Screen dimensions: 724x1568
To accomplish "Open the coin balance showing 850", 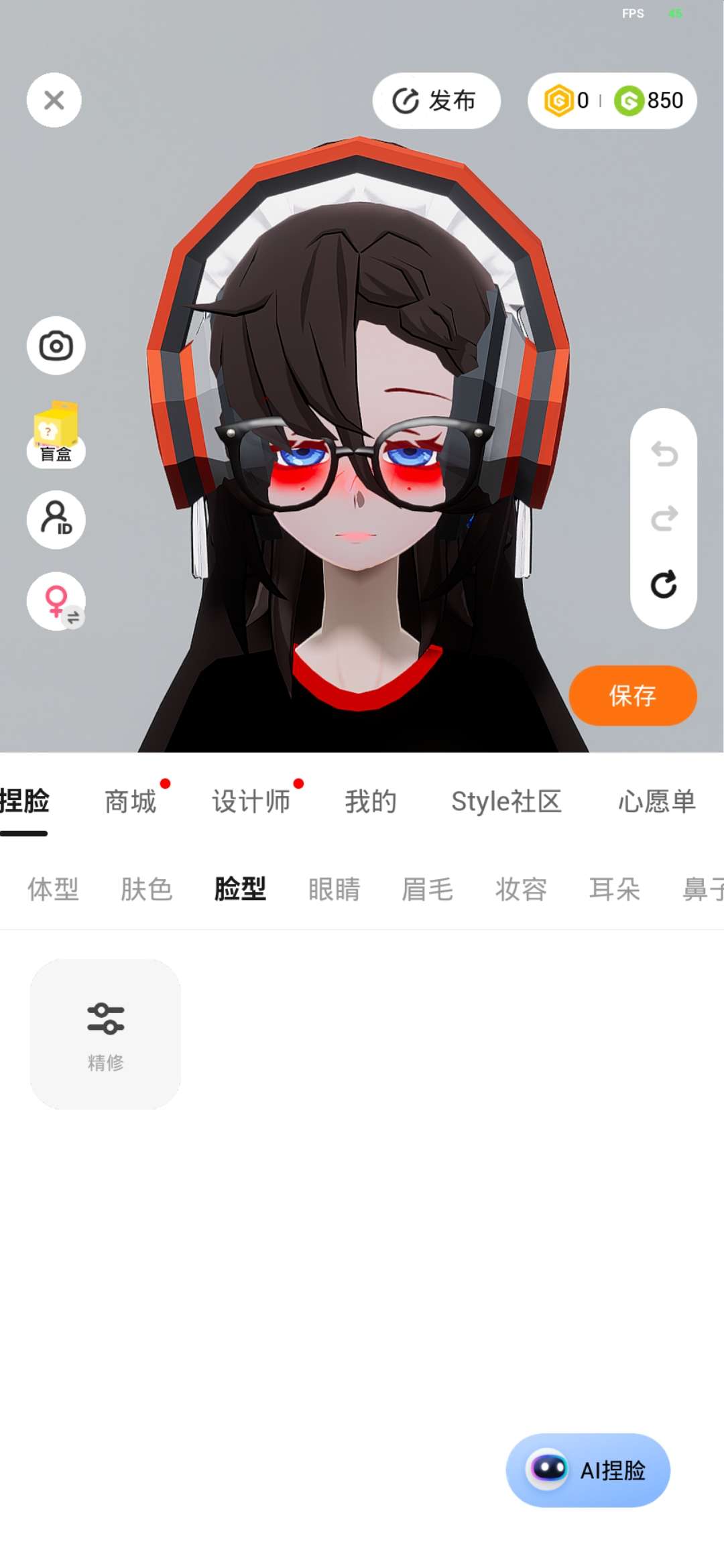I will point(649,101).
